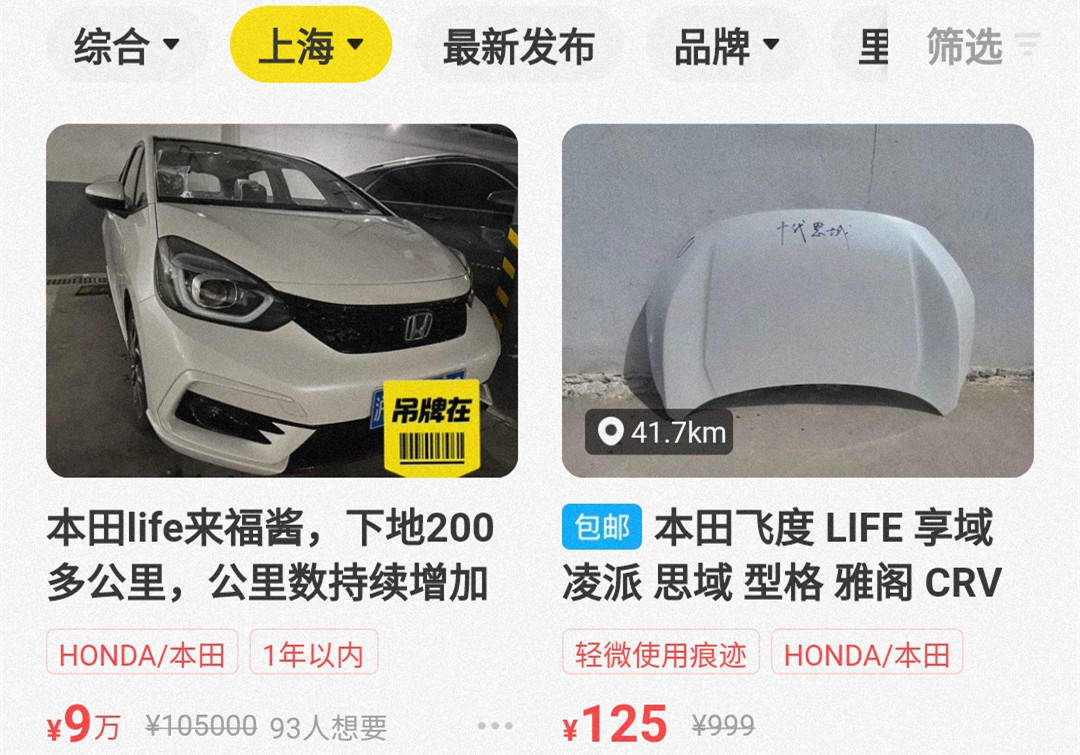The width and height of the screenshot is (1080, 755).
Task: Open the 筛选 filter panel
Action: click(x=982, y=46)
